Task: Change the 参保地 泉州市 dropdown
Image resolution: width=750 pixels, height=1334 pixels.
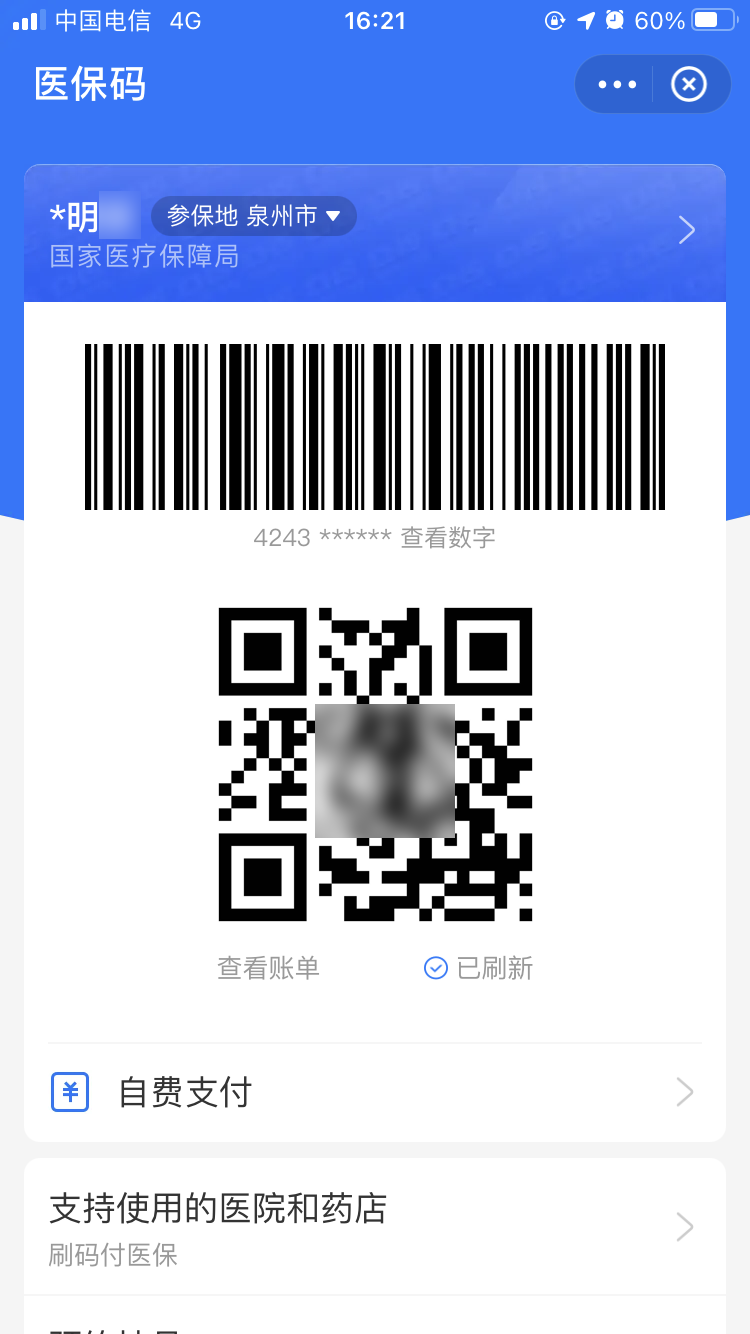Action: 254,216
